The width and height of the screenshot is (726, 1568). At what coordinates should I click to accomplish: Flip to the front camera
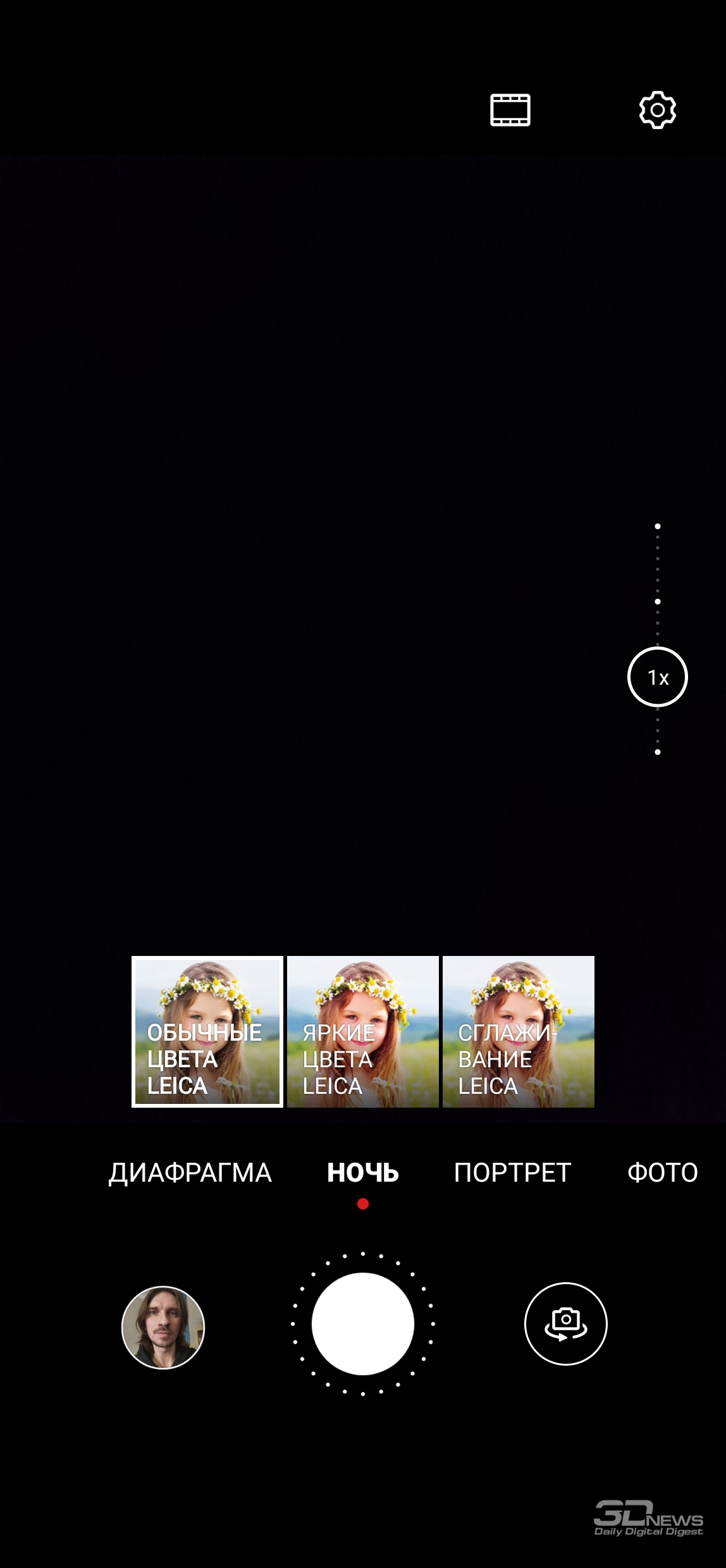coord(566,1323)
